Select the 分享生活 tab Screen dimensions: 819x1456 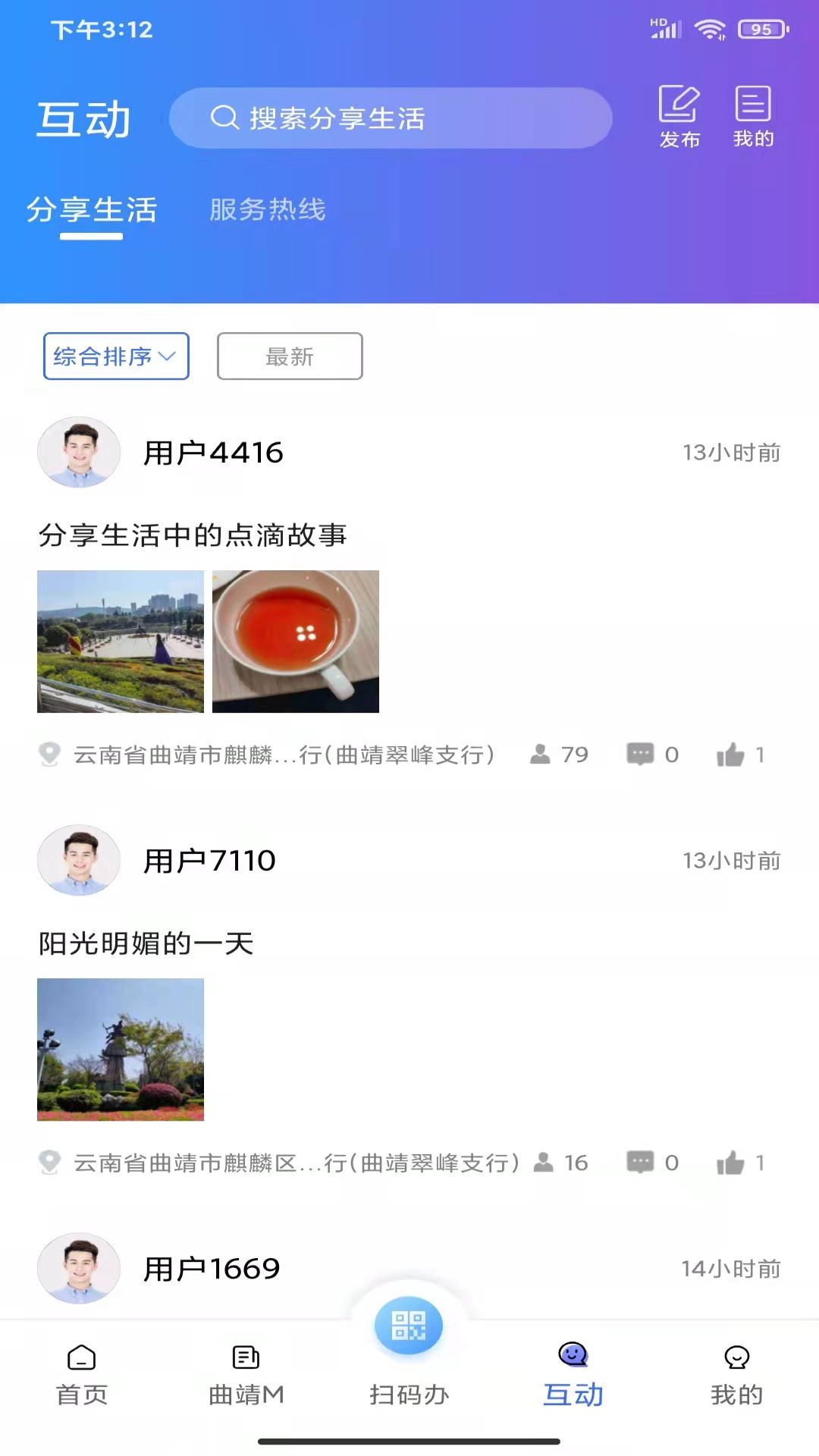[92, 210]
